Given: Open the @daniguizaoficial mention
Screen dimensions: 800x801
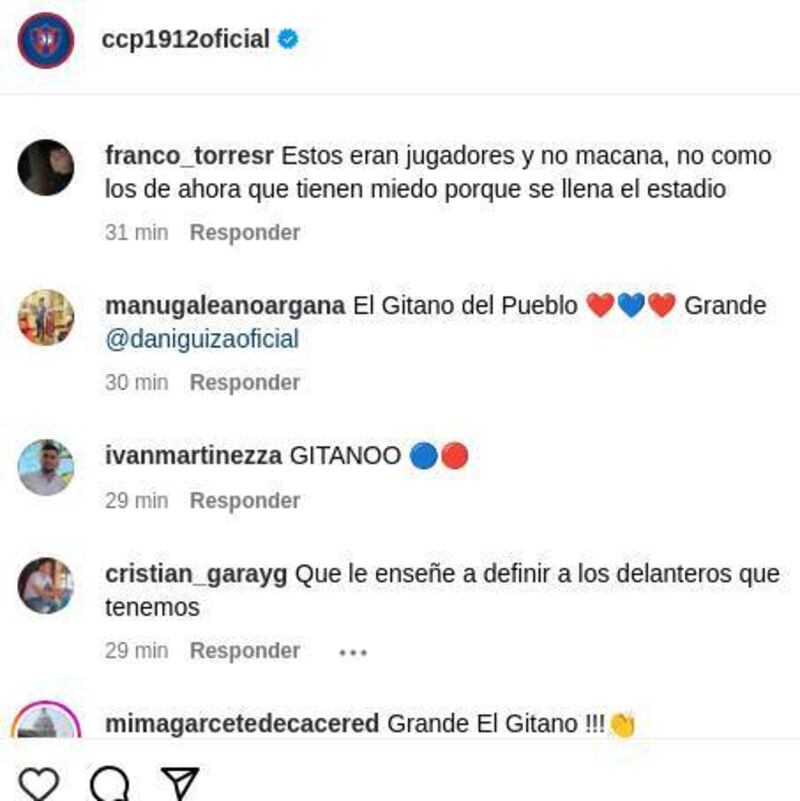Looking at the screenshot, I should point(202,339).
